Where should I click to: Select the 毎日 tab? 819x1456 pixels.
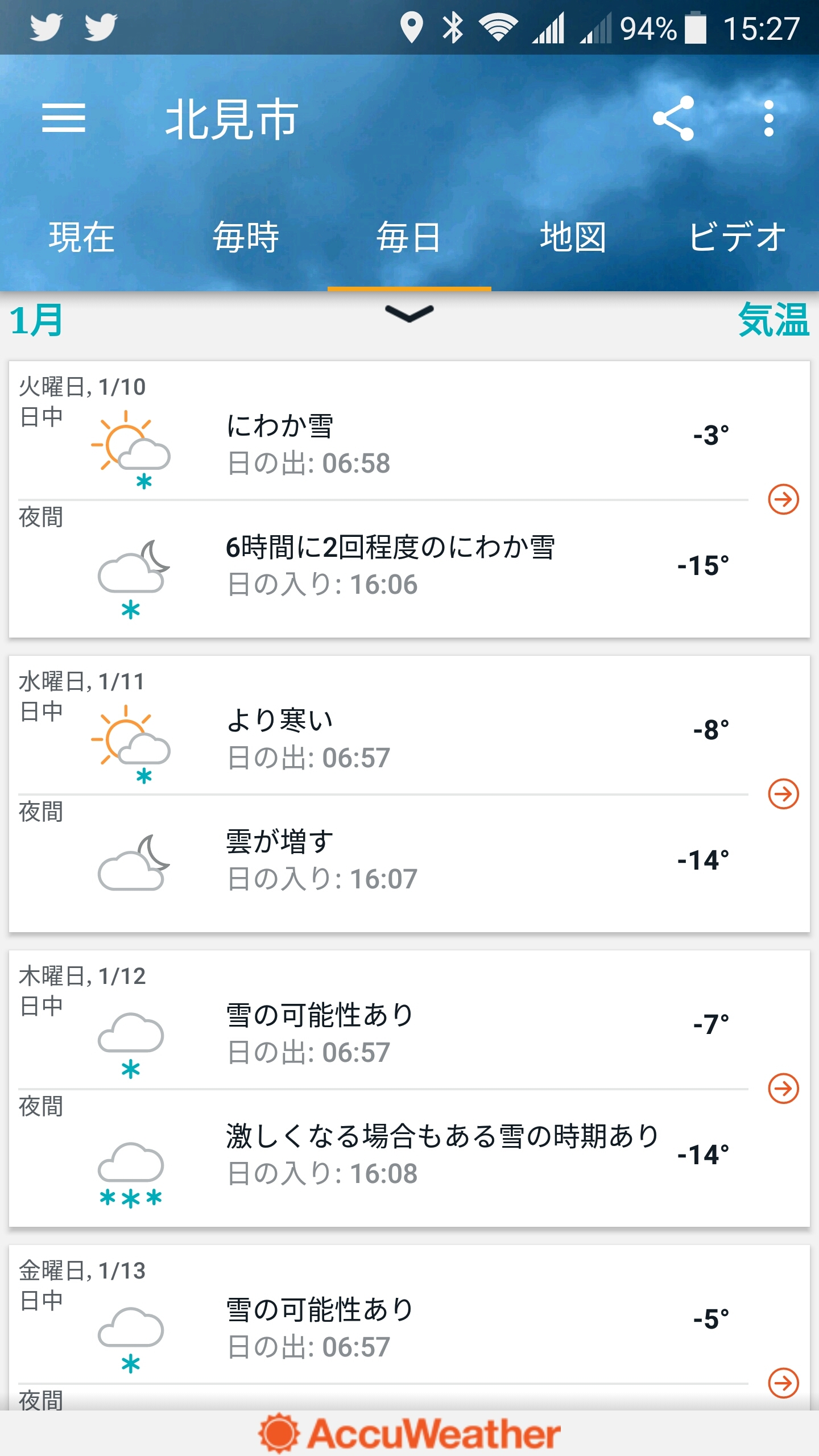(409, 237)
